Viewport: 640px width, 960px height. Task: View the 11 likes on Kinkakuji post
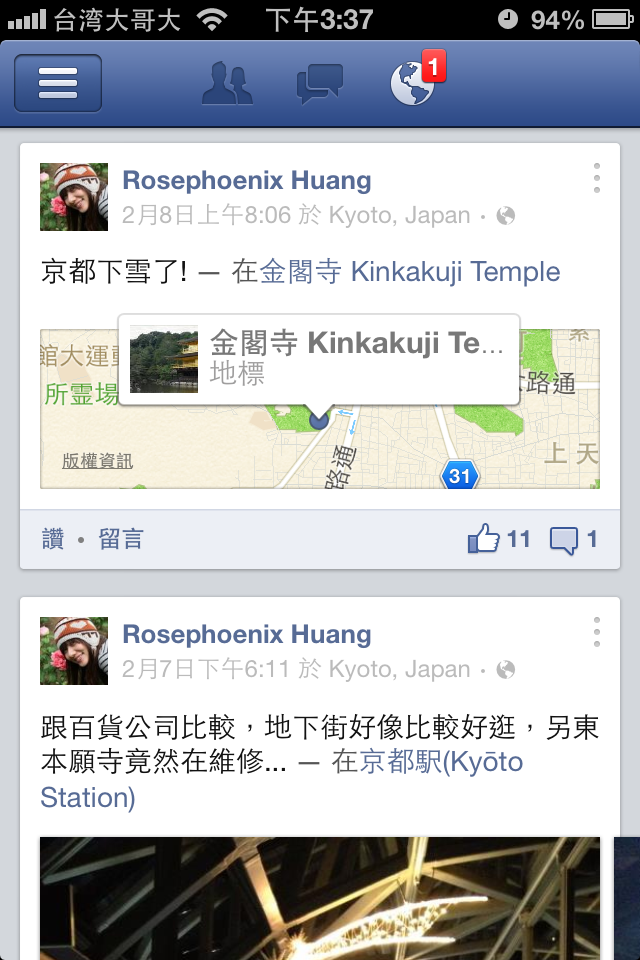pyautogui.click(x=499, y=540)
